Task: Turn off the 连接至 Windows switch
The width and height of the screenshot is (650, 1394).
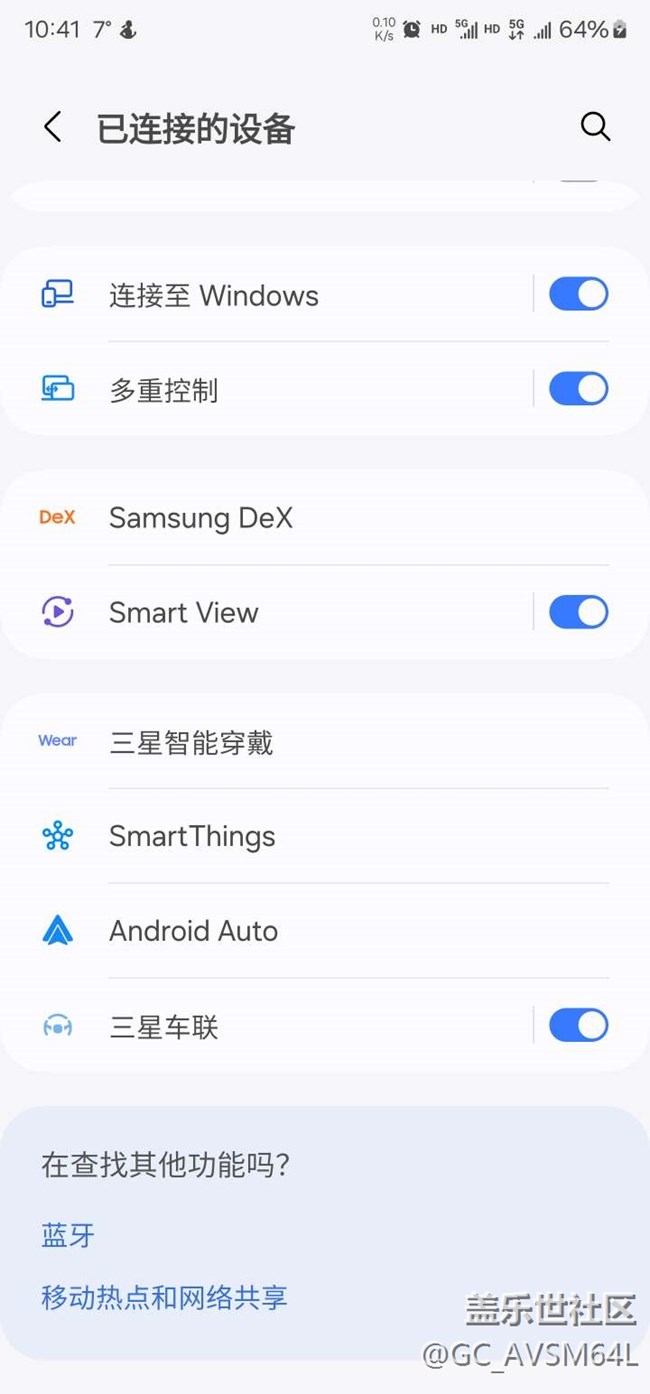Action: 578,295
